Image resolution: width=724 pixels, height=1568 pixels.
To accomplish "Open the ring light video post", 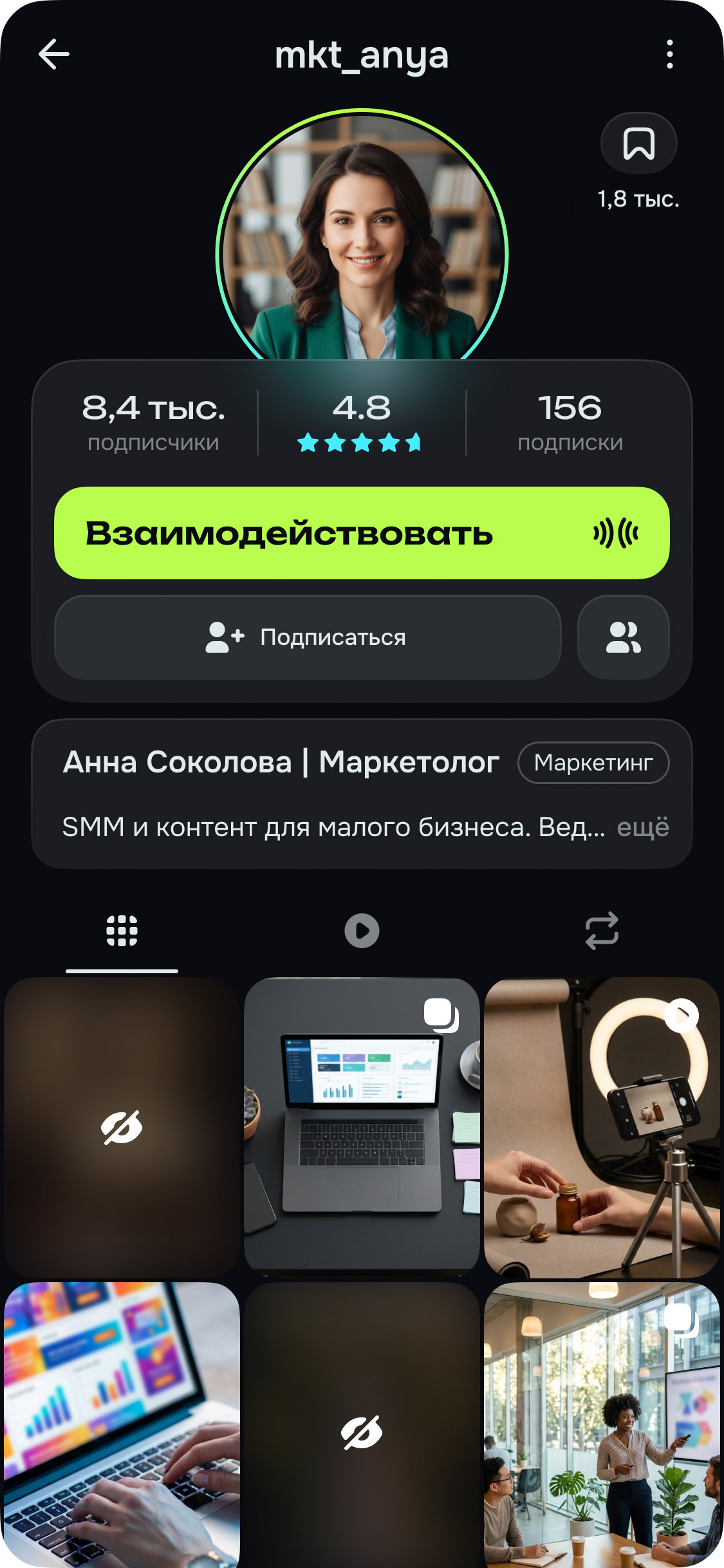I will click(602, 1128).
